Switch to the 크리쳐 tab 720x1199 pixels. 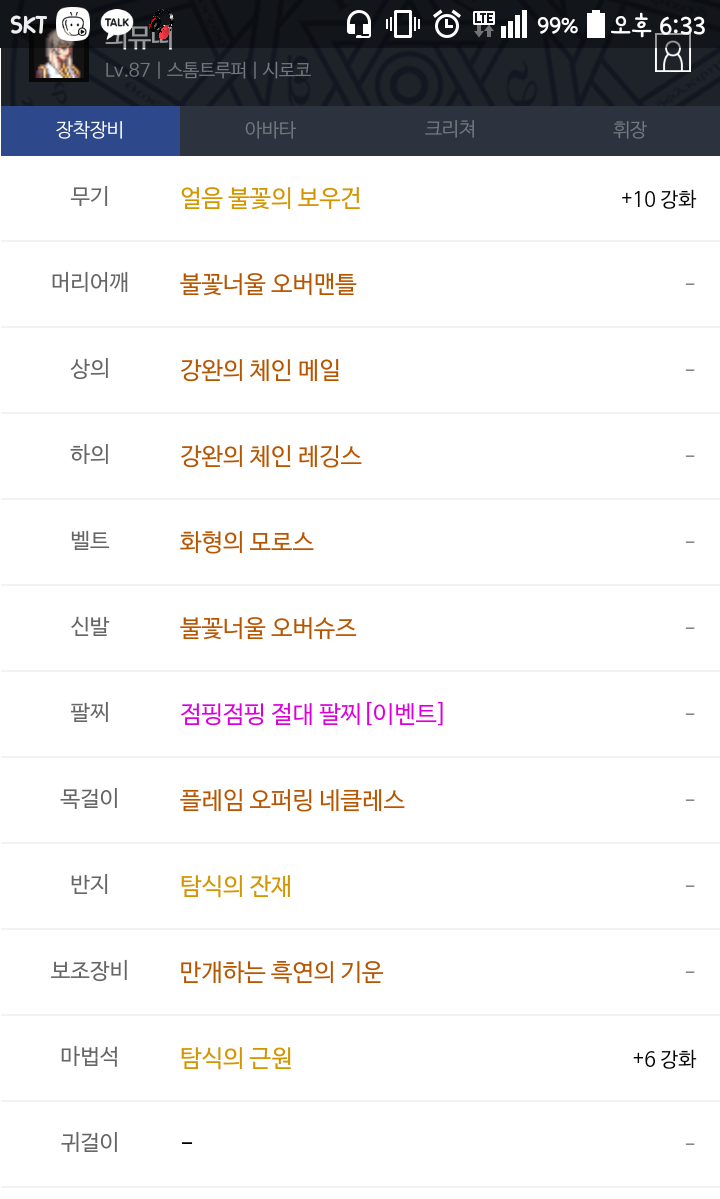[450, 130]
